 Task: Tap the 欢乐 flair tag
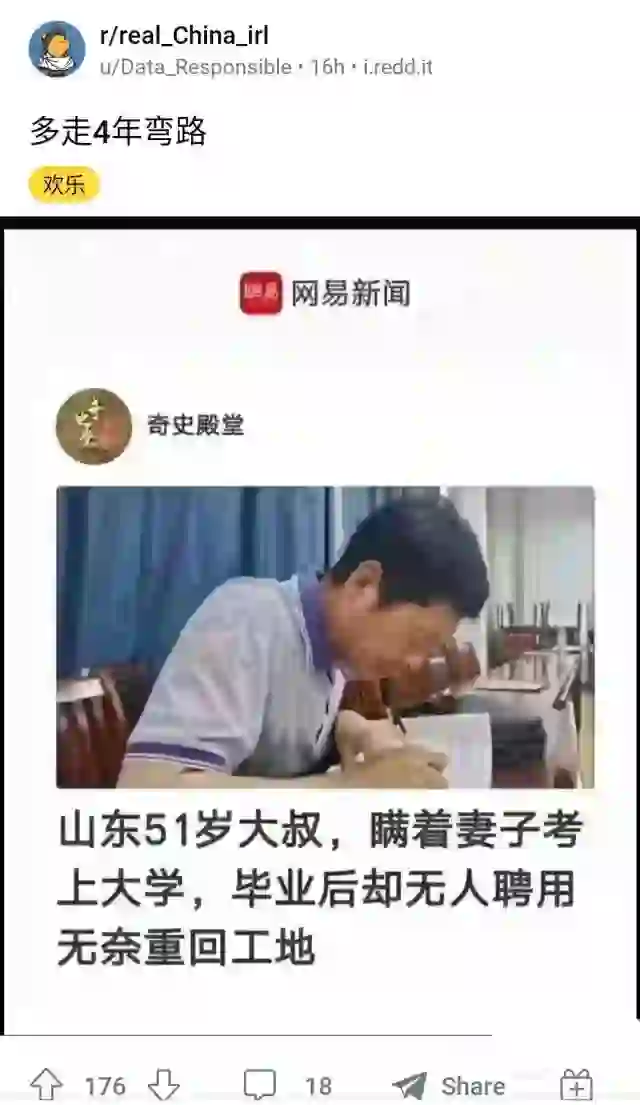(x=64, y=185)
